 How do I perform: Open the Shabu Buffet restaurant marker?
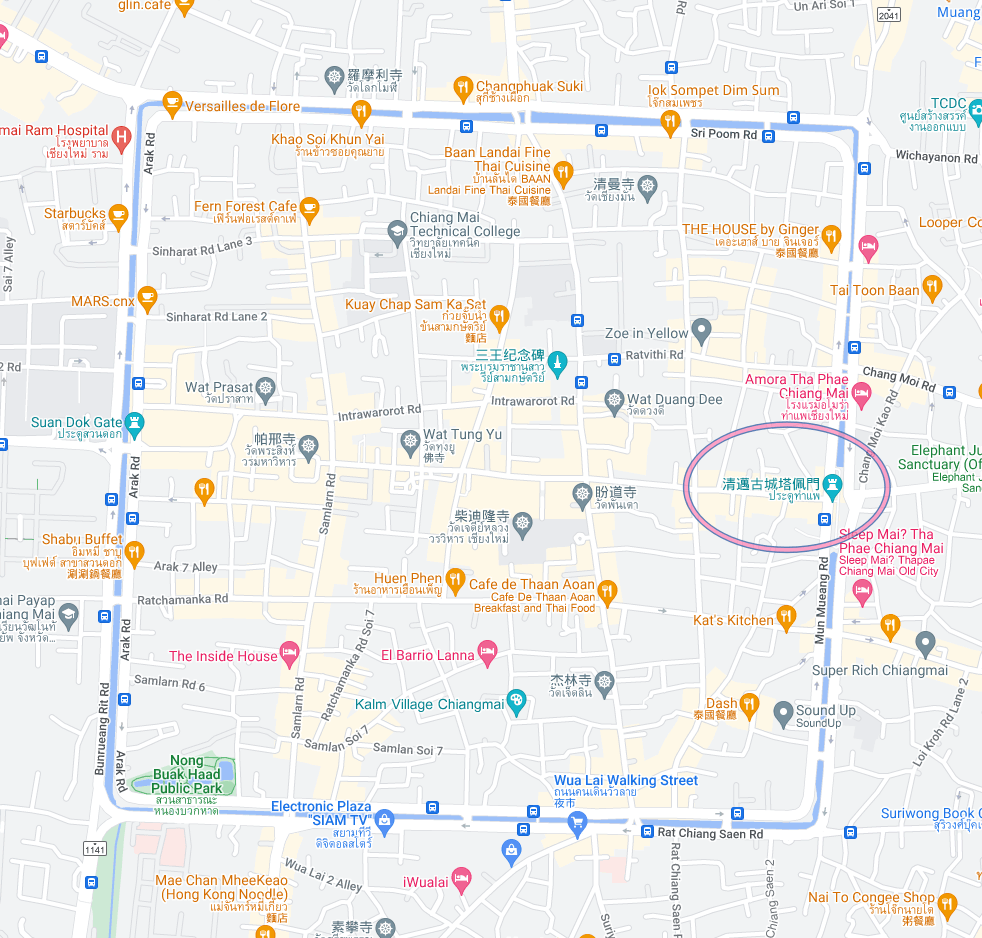tap(134, 551)
